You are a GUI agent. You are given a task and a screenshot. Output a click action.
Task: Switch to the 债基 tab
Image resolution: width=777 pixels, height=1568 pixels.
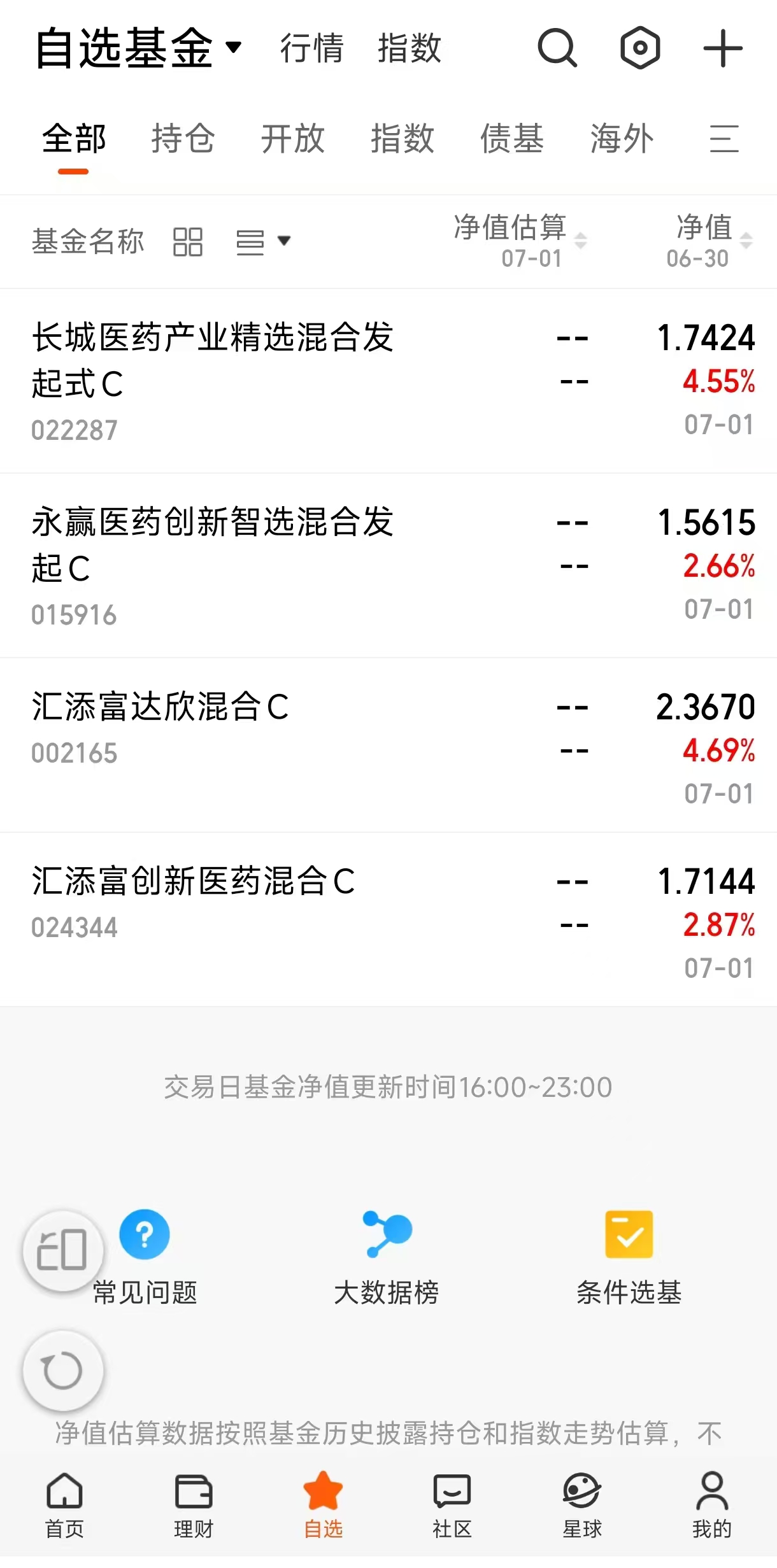pyautogui.click(x=512, y=138)
